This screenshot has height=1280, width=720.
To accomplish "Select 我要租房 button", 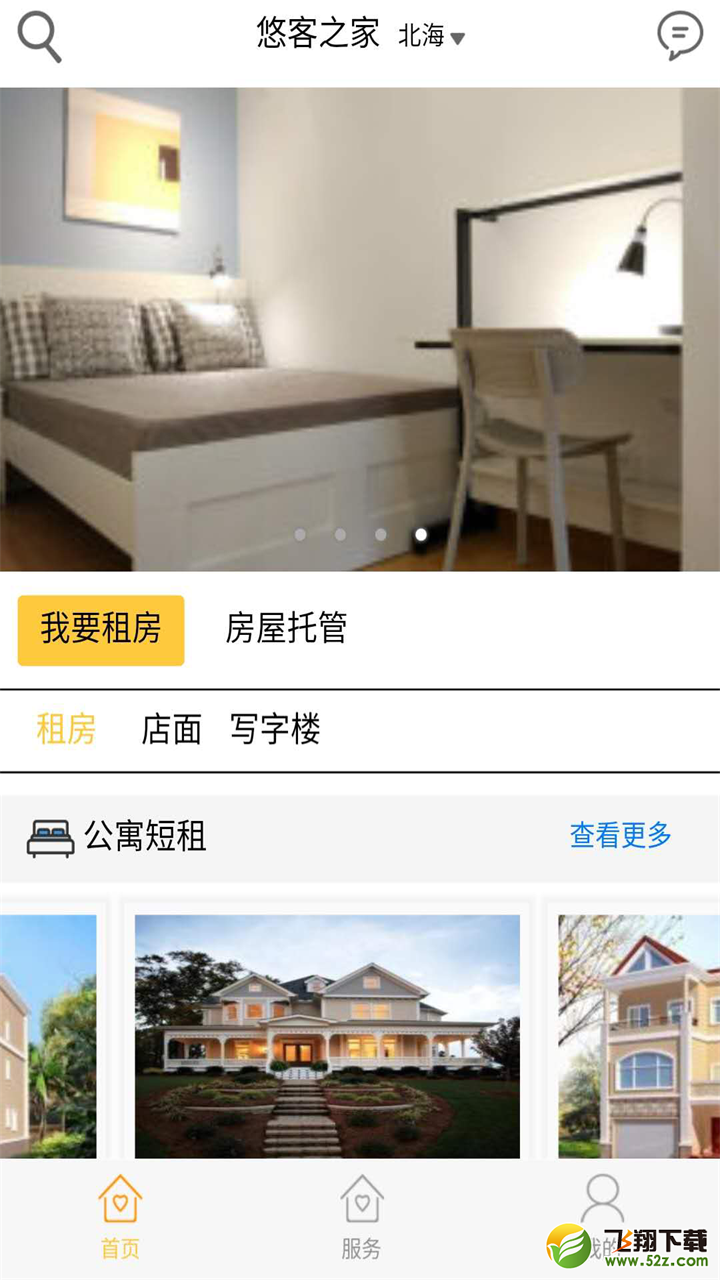I will click(x=101, y=630).
